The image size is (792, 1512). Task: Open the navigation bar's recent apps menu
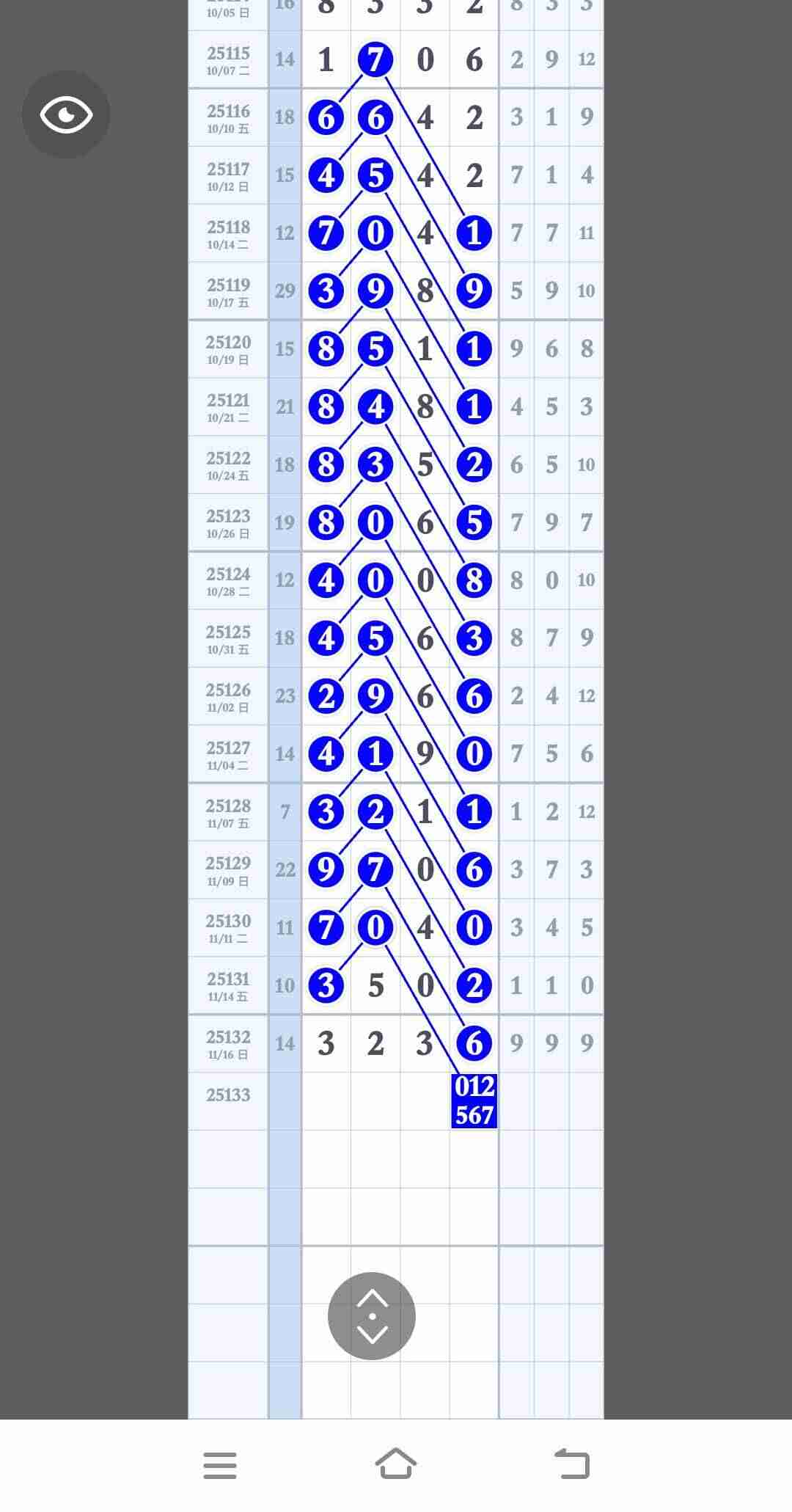[x=220, y=1465]
